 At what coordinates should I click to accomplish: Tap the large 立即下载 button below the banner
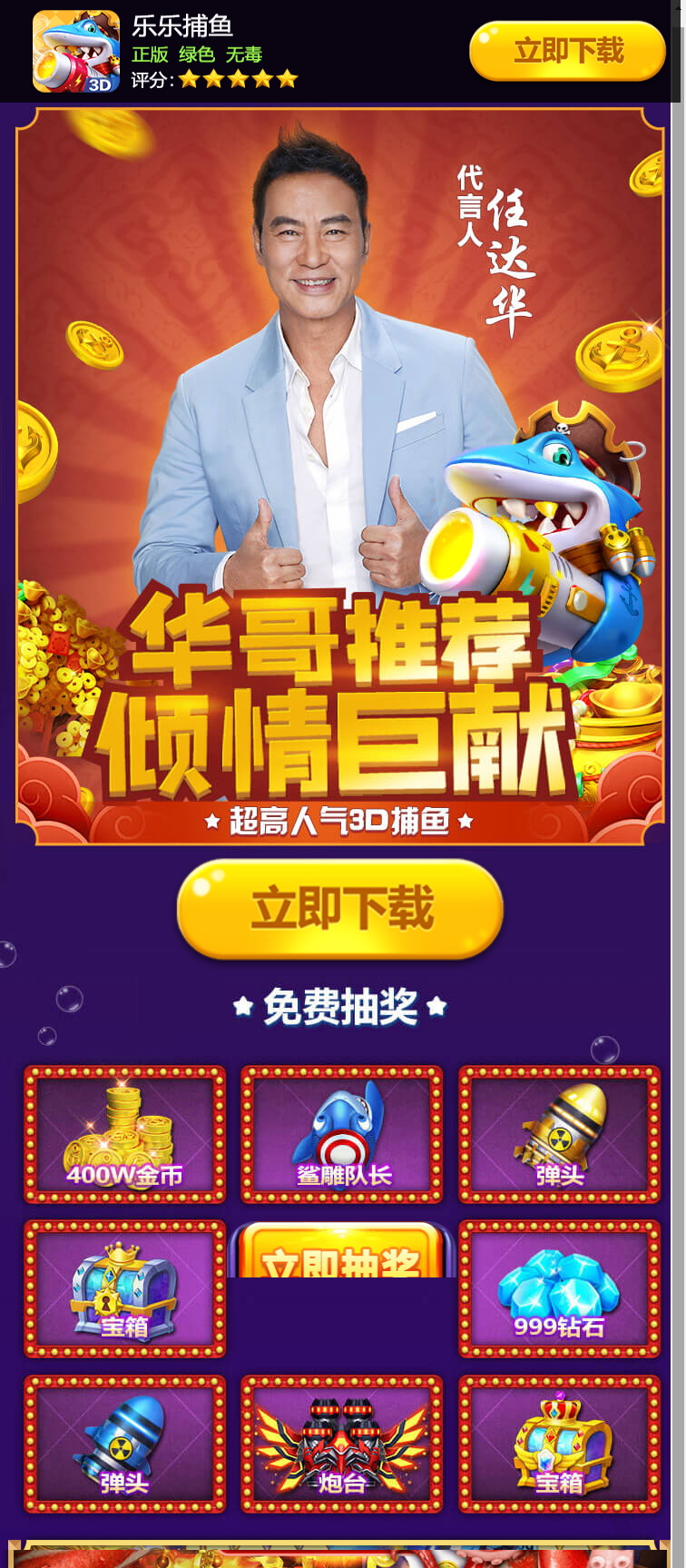pyautogui.click(x=340, y=909)
